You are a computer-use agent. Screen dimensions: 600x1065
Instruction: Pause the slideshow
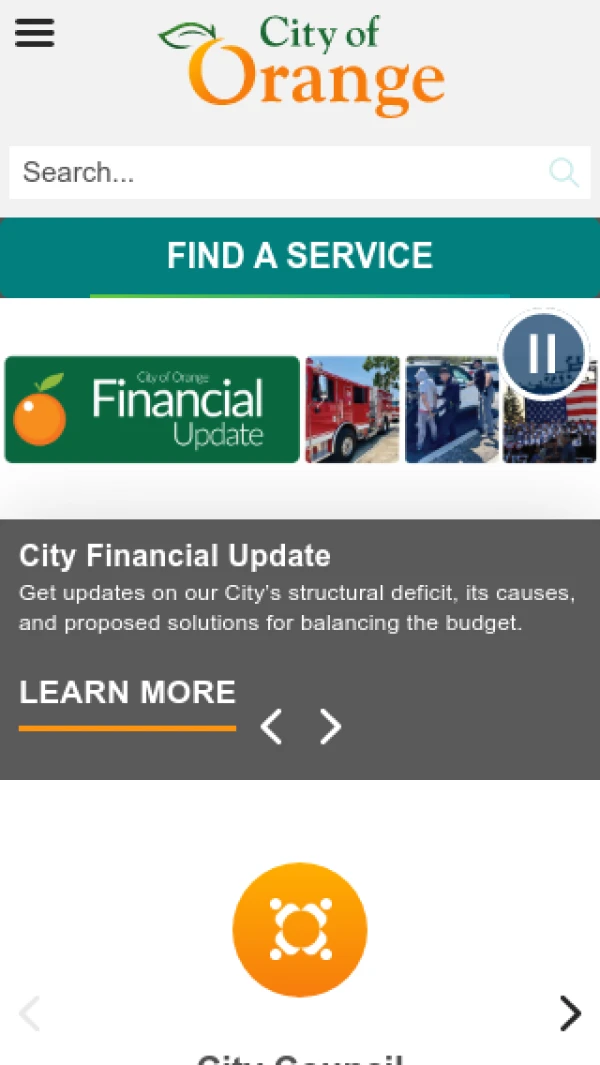(542, 352)
